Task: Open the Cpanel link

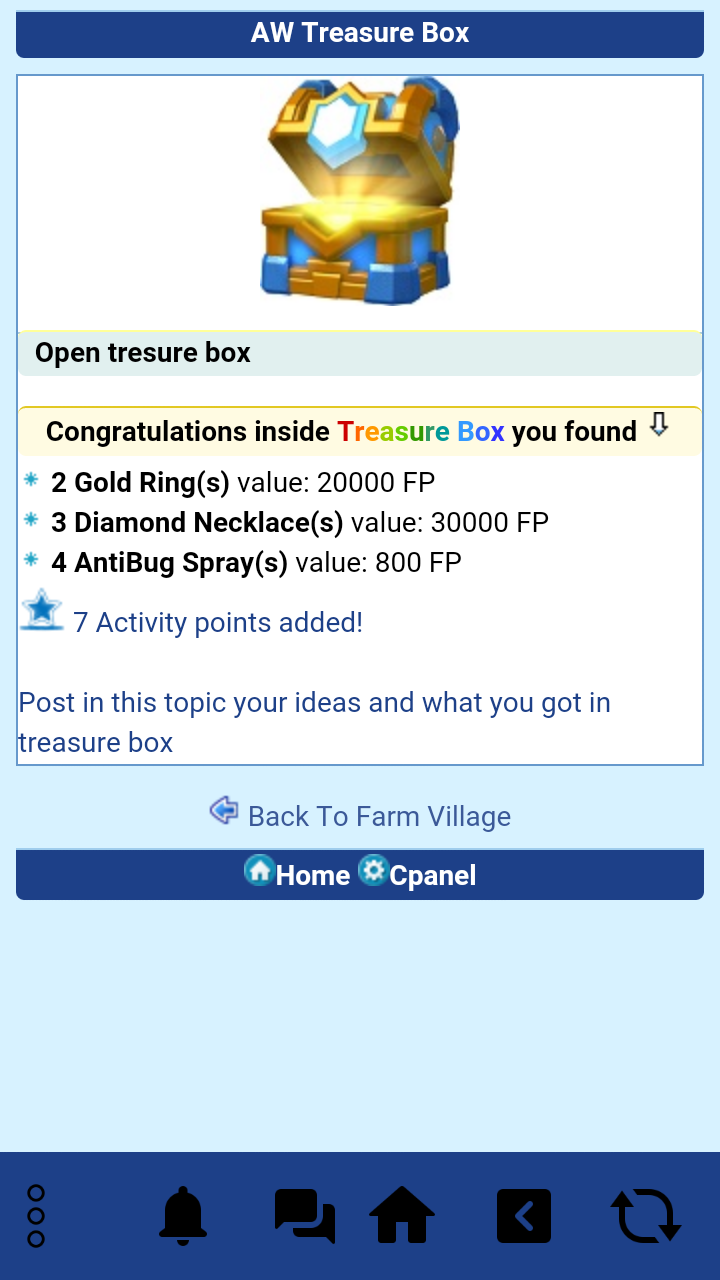Action: click(431, 875)
